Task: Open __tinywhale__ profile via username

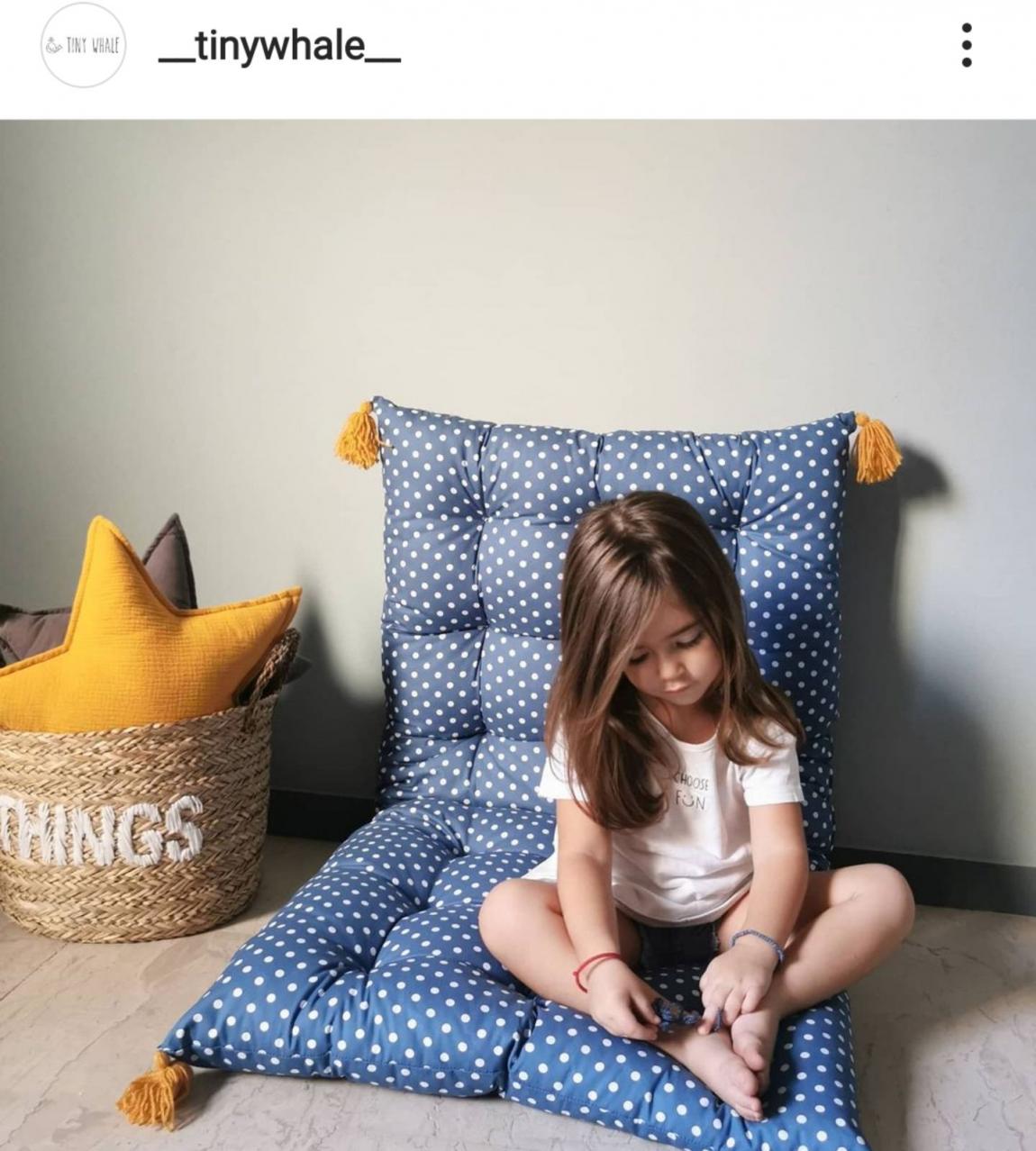Action: (x=279, y=47)
